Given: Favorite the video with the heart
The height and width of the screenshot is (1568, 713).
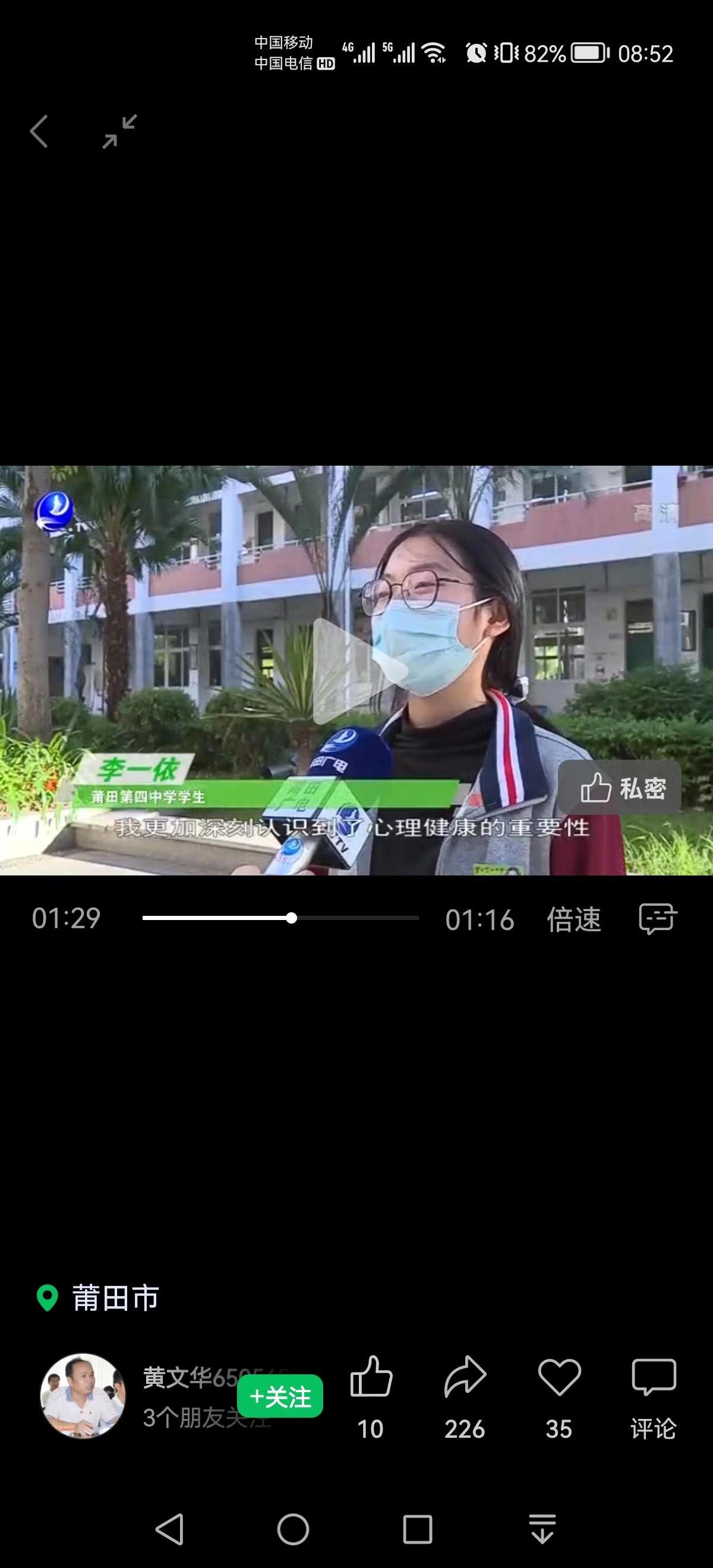Looking at the screenshot, I should pos(559,1378).
